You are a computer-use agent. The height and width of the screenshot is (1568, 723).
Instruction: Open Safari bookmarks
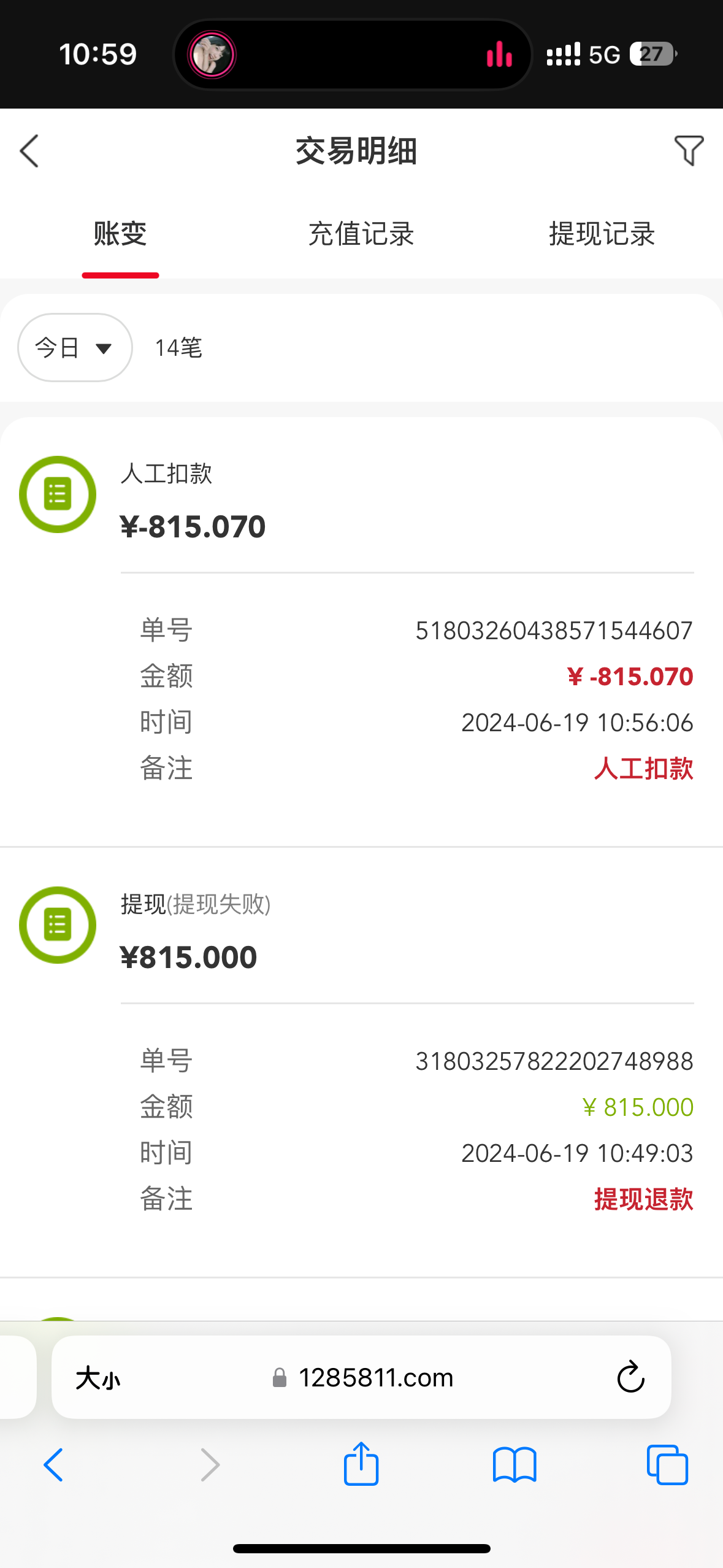coord(515,1465)
